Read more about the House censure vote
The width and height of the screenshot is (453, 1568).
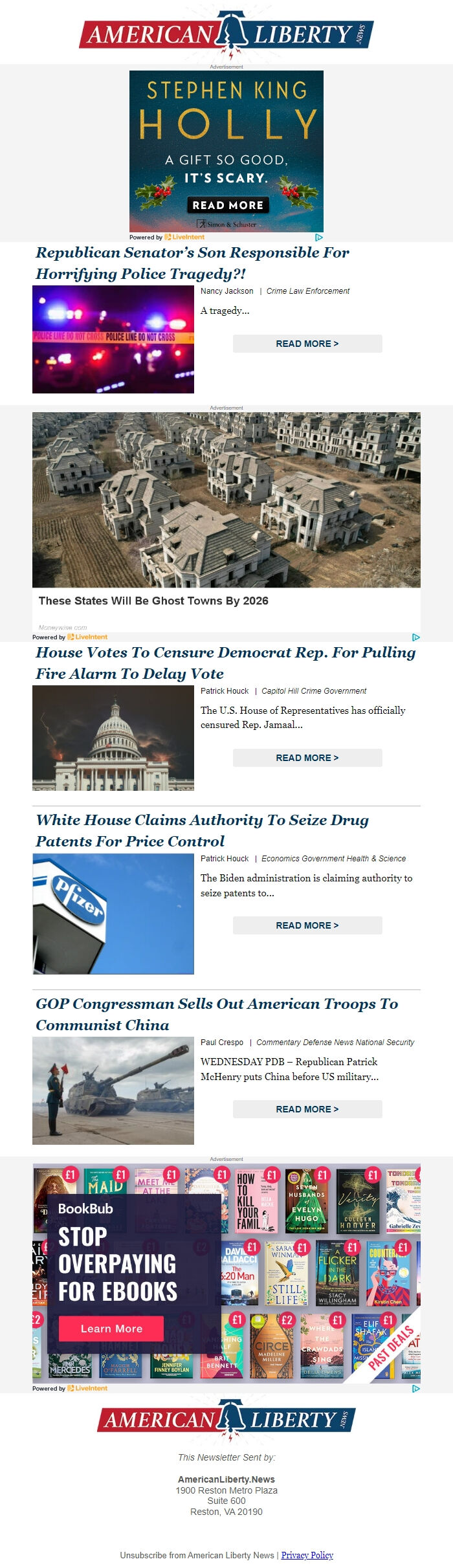click(x=307, y=758)
